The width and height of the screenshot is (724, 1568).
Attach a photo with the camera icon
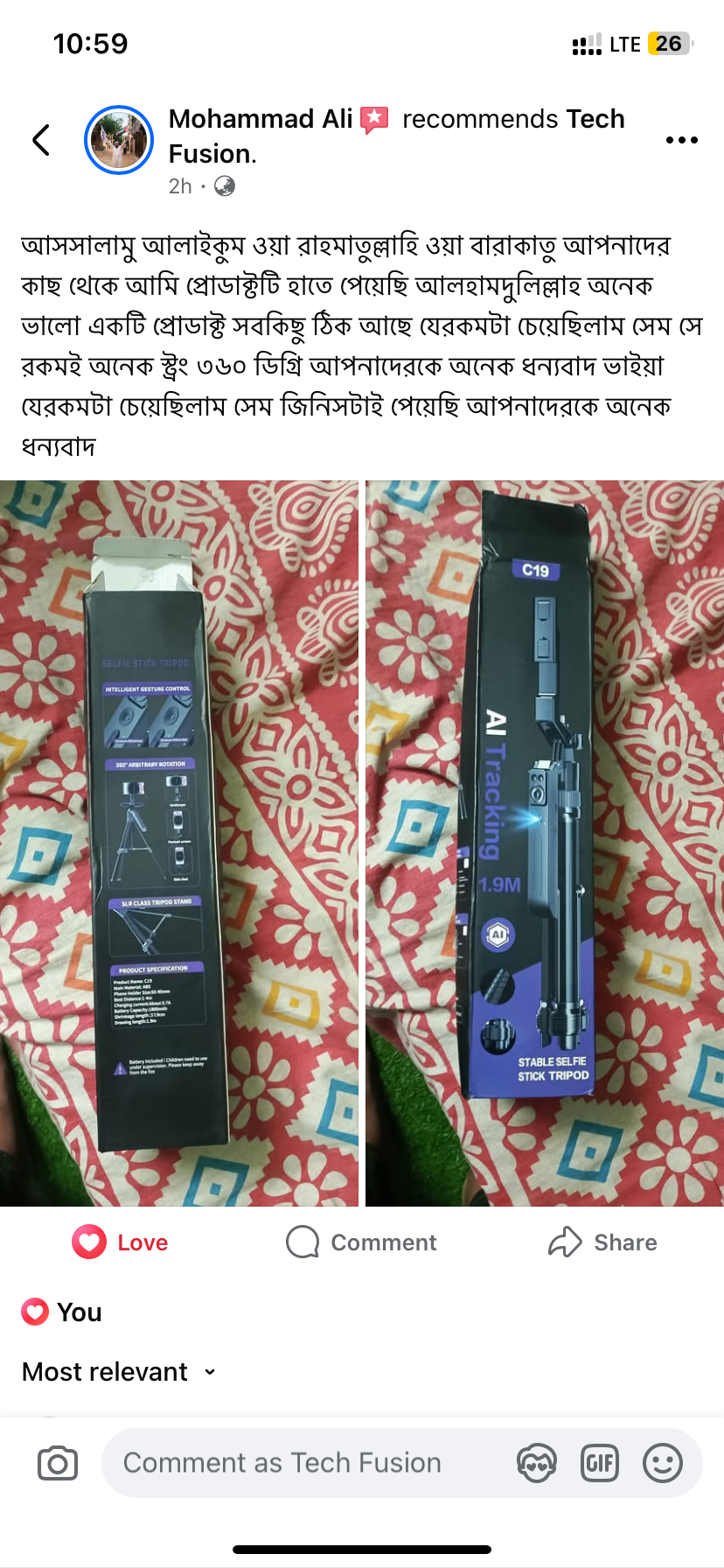[58, 1463]
